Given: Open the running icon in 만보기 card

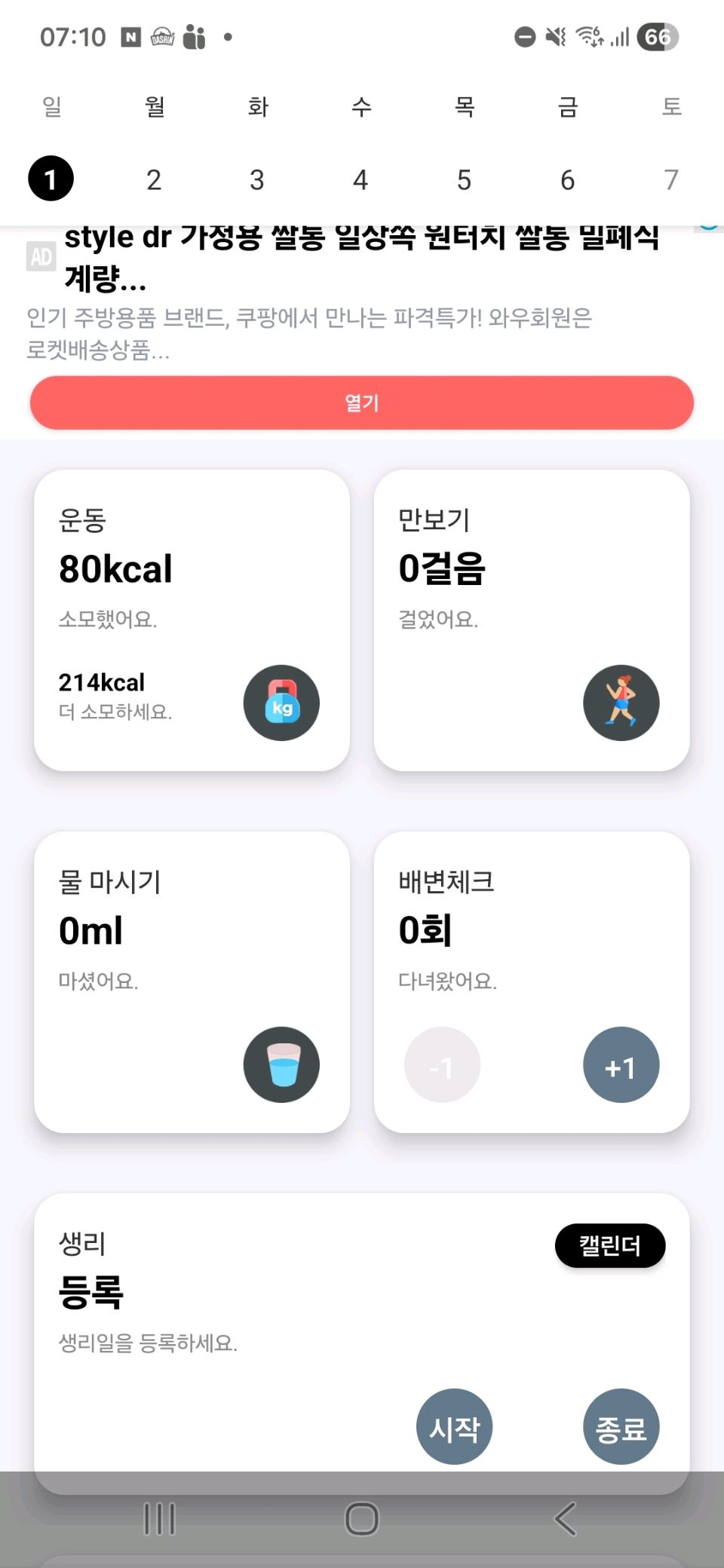Looking at the screenshot, I should 621,703.
